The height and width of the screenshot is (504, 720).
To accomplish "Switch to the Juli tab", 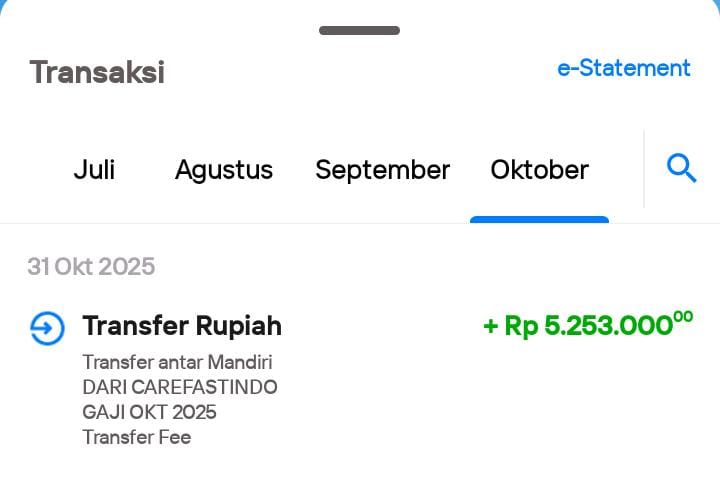I will 94,170.
